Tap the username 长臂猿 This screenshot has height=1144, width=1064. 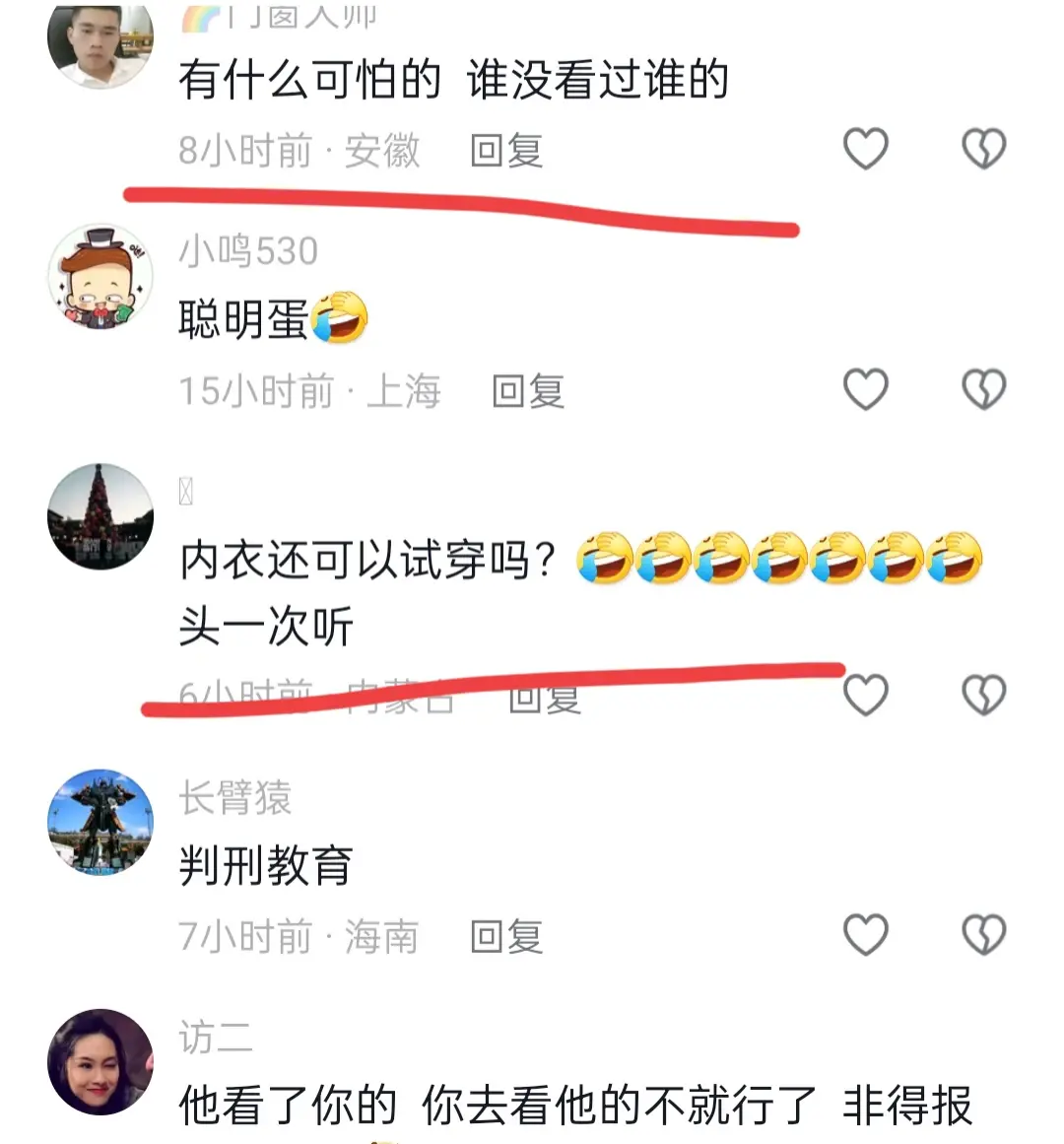pyautogui.click(x=235, y=797)
